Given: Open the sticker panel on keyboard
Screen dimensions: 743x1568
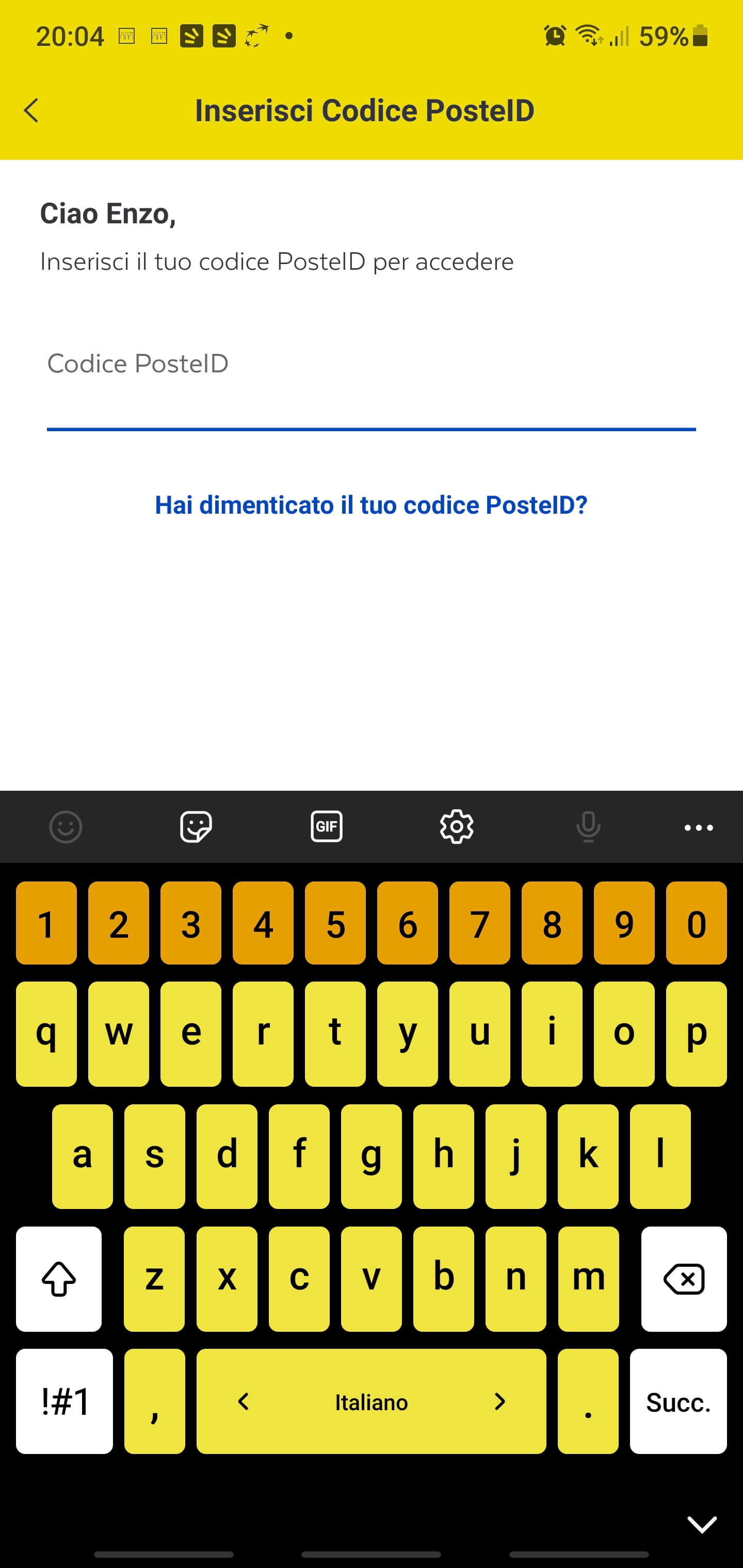Looking at the screenshot, I should coord(196,827).
